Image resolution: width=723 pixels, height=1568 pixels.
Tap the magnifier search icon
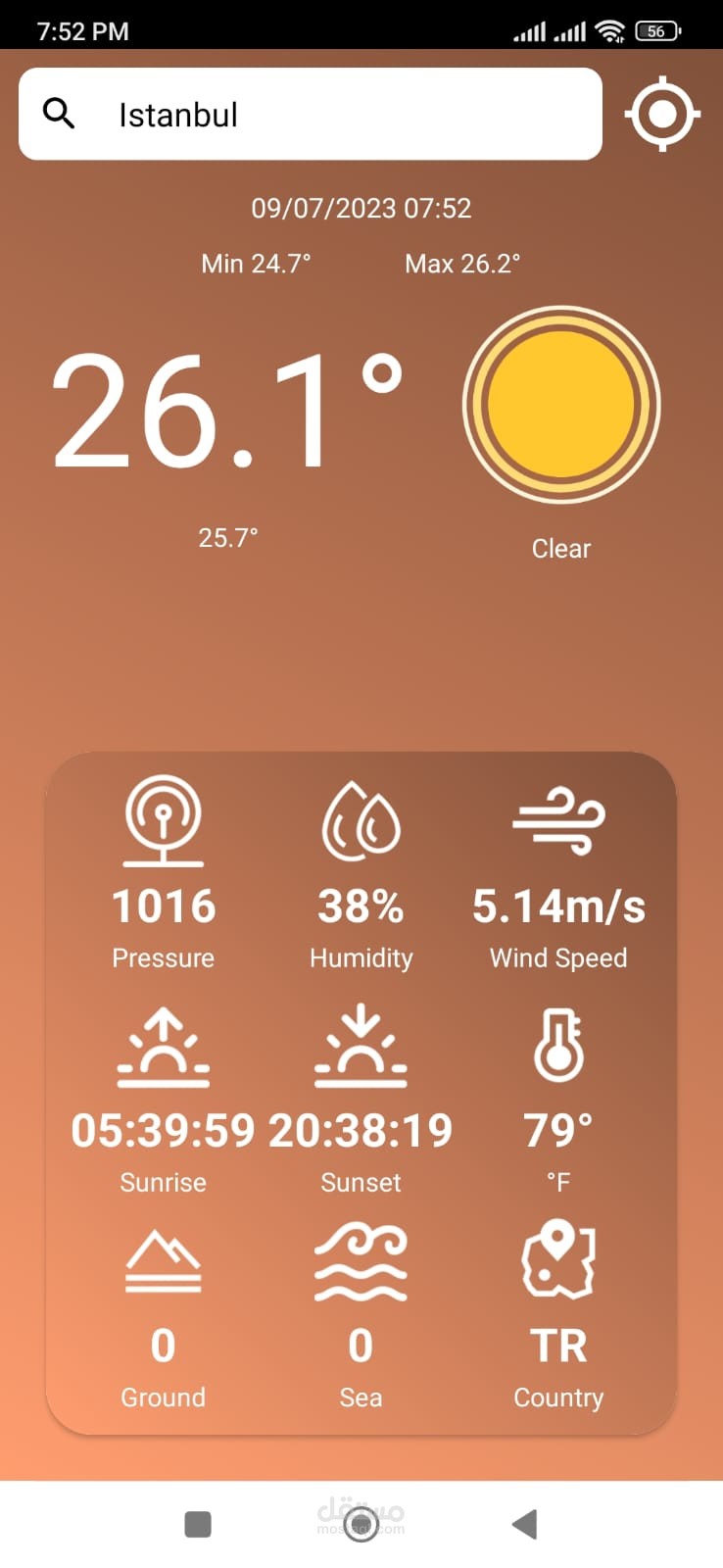point(59,114)
